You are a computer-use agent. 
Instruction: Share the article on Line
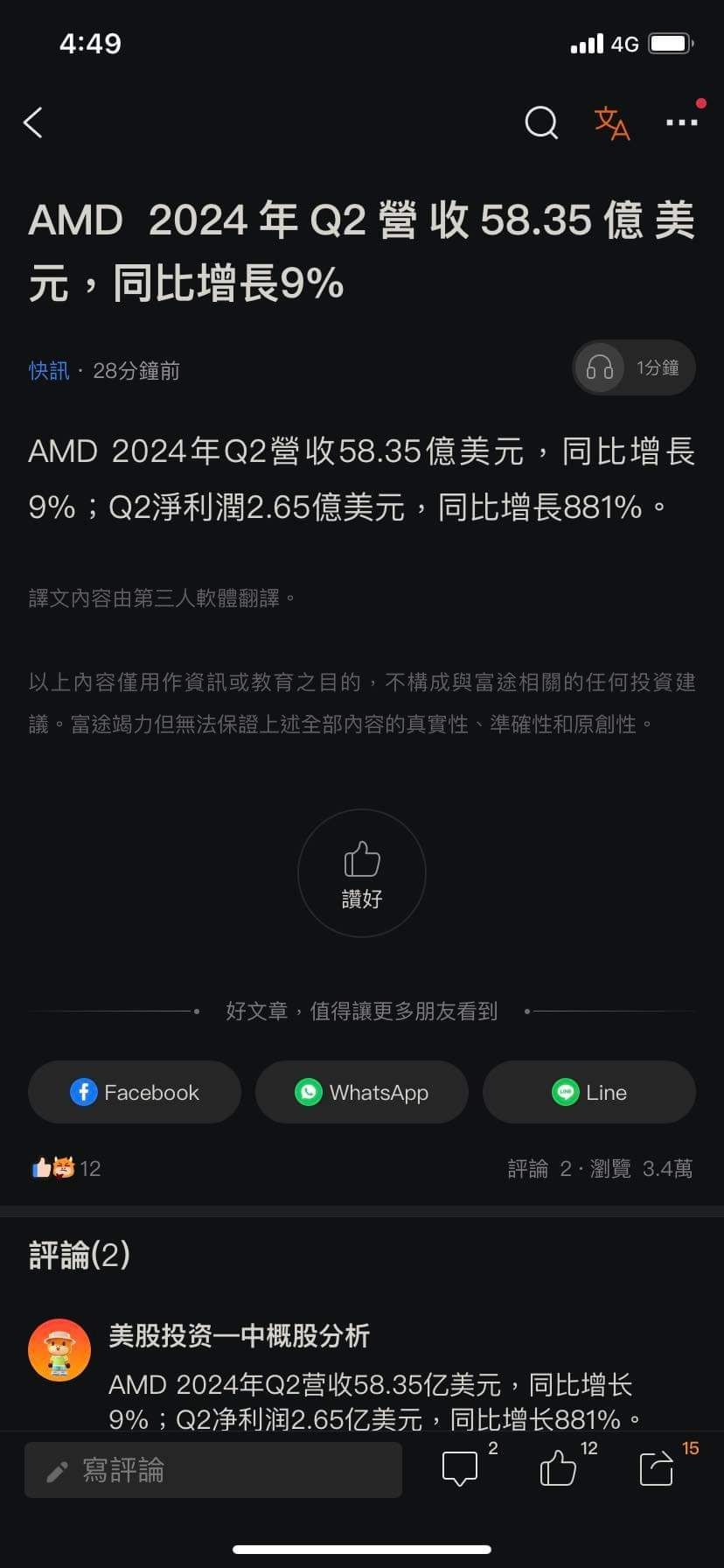(589, 1092)
